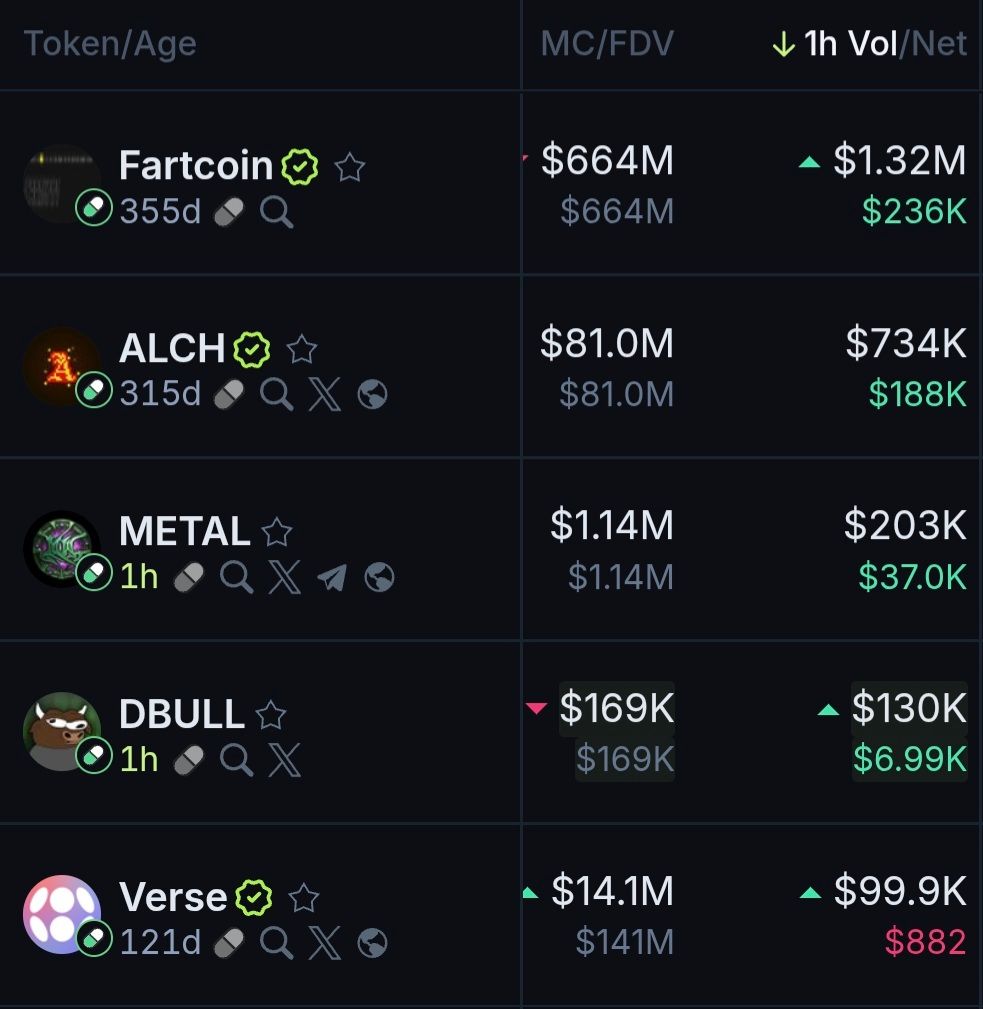Open METAL's Telegram channel

[332, 578]
